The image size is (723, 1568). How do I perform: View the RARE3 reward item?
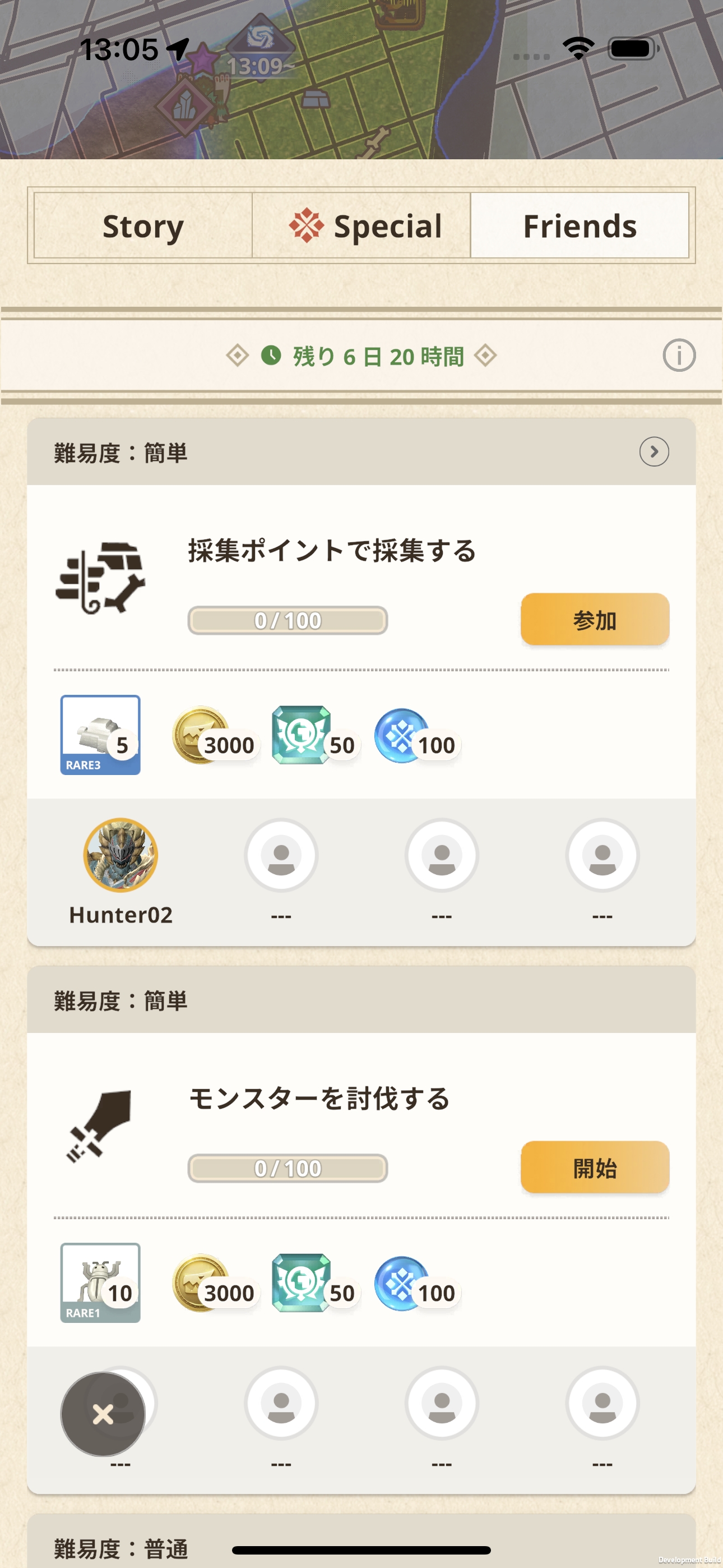(x=100, y=734)
